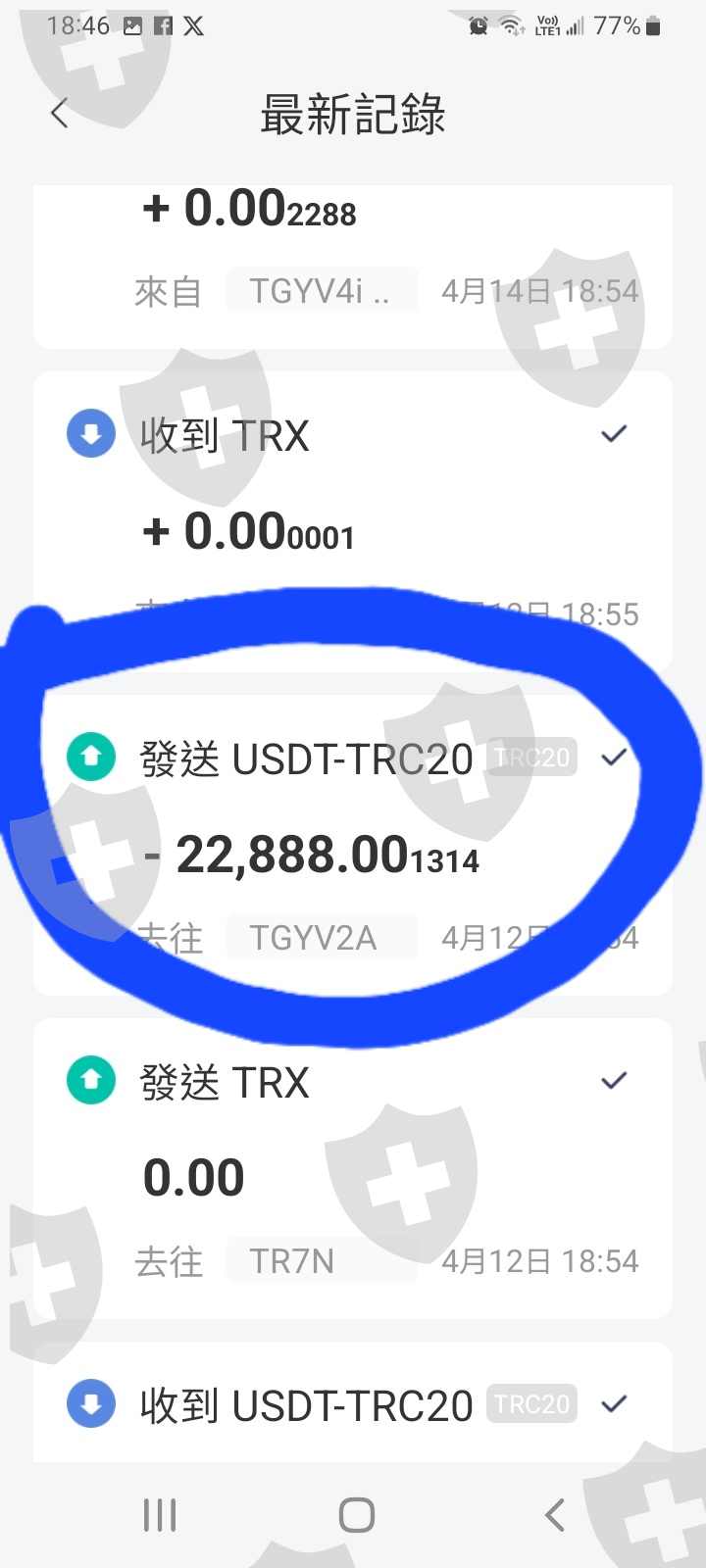Open the received USDT-TRC20 record
Viewport: 706px width, 1568px height.
(353, 1402)
